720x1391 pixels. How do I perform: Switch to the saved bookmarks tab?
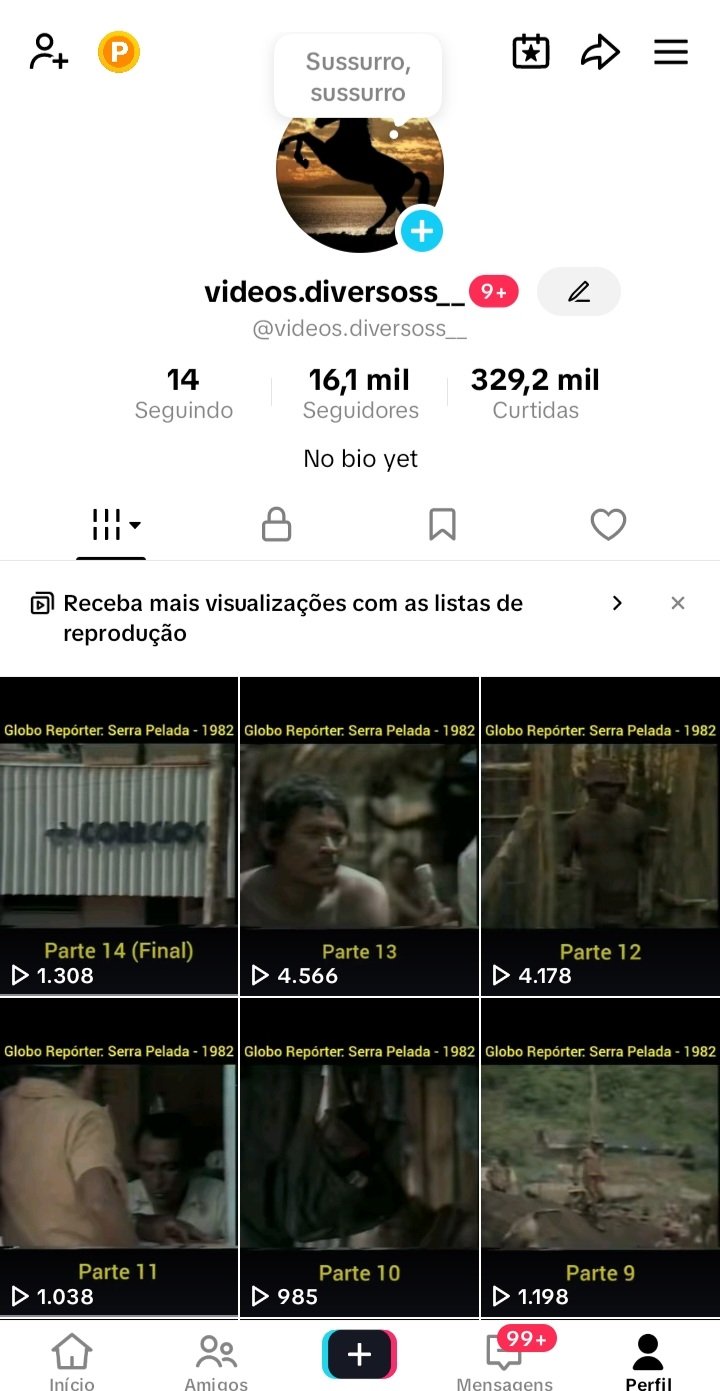point(442,524)
